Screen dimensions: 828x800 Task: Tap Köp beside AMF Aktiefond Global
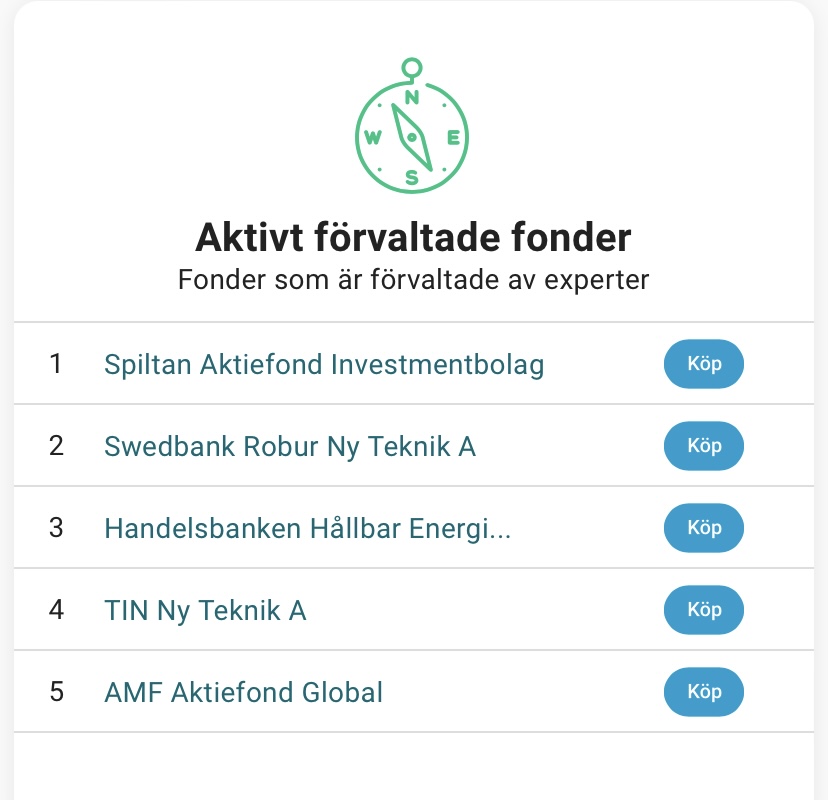point(704,692)
